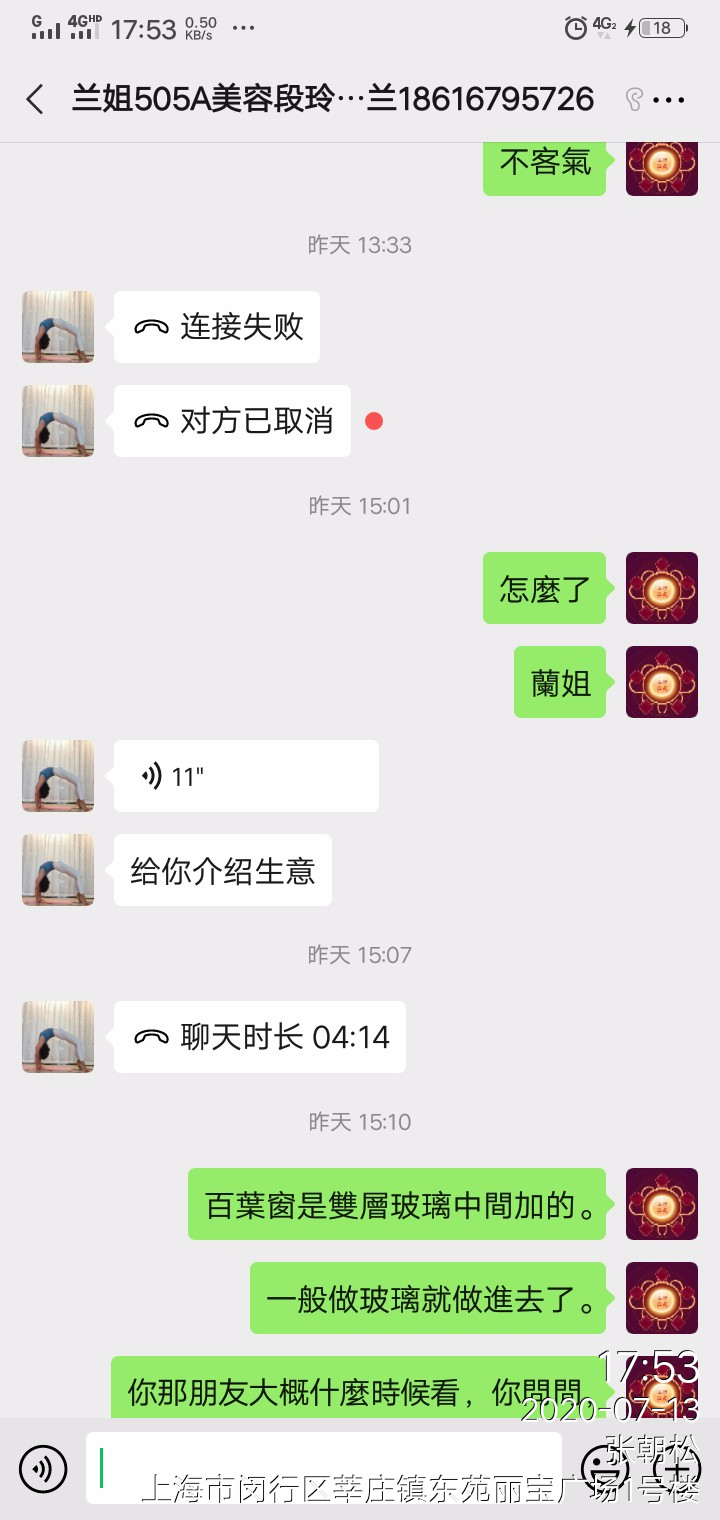The image size is (720, 1520).
Task: Open the chat info overflow menu
Action: pyautogui.click(x=668, y=100)
